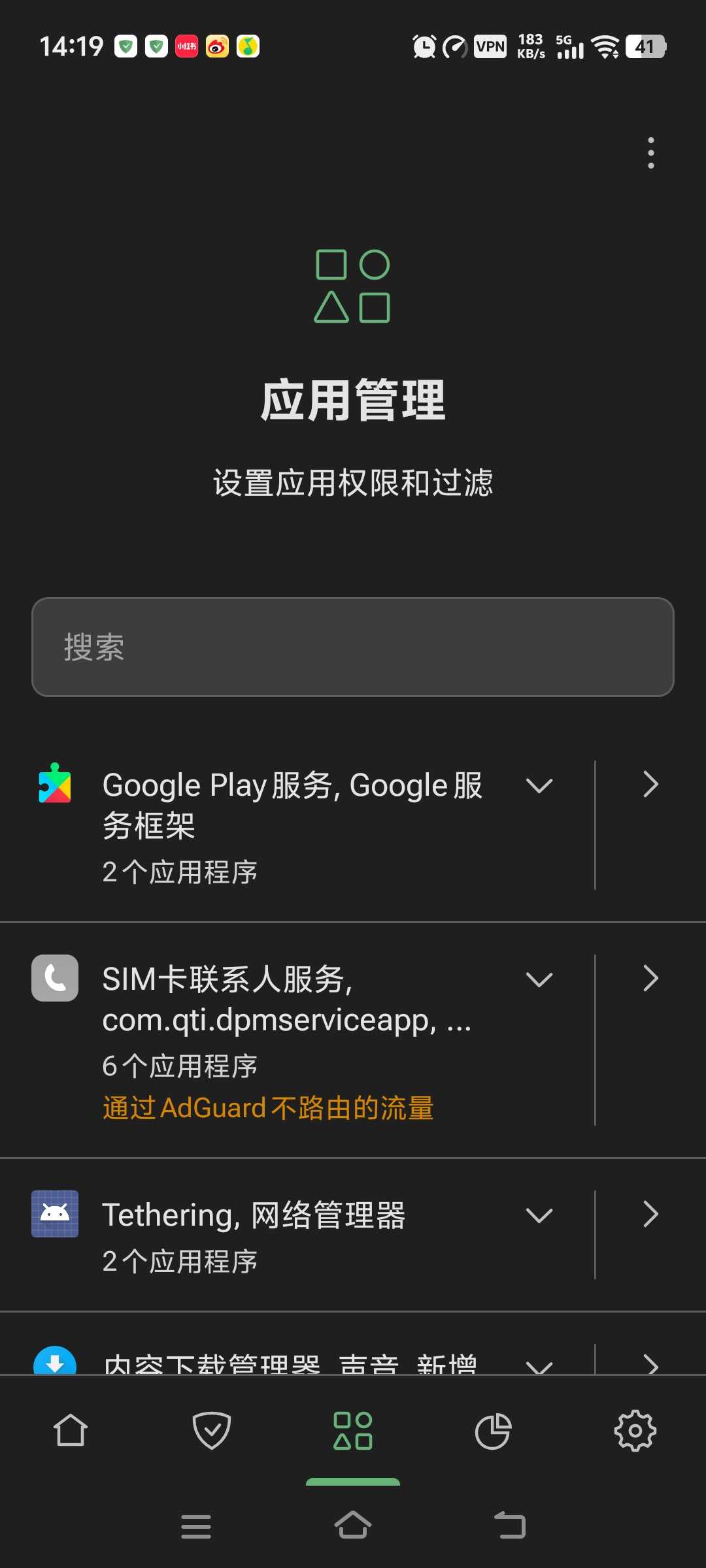This screenshot has width=706, height=1568.
Task: Open recent apps from navigation bar
Action: [196, 1526]
